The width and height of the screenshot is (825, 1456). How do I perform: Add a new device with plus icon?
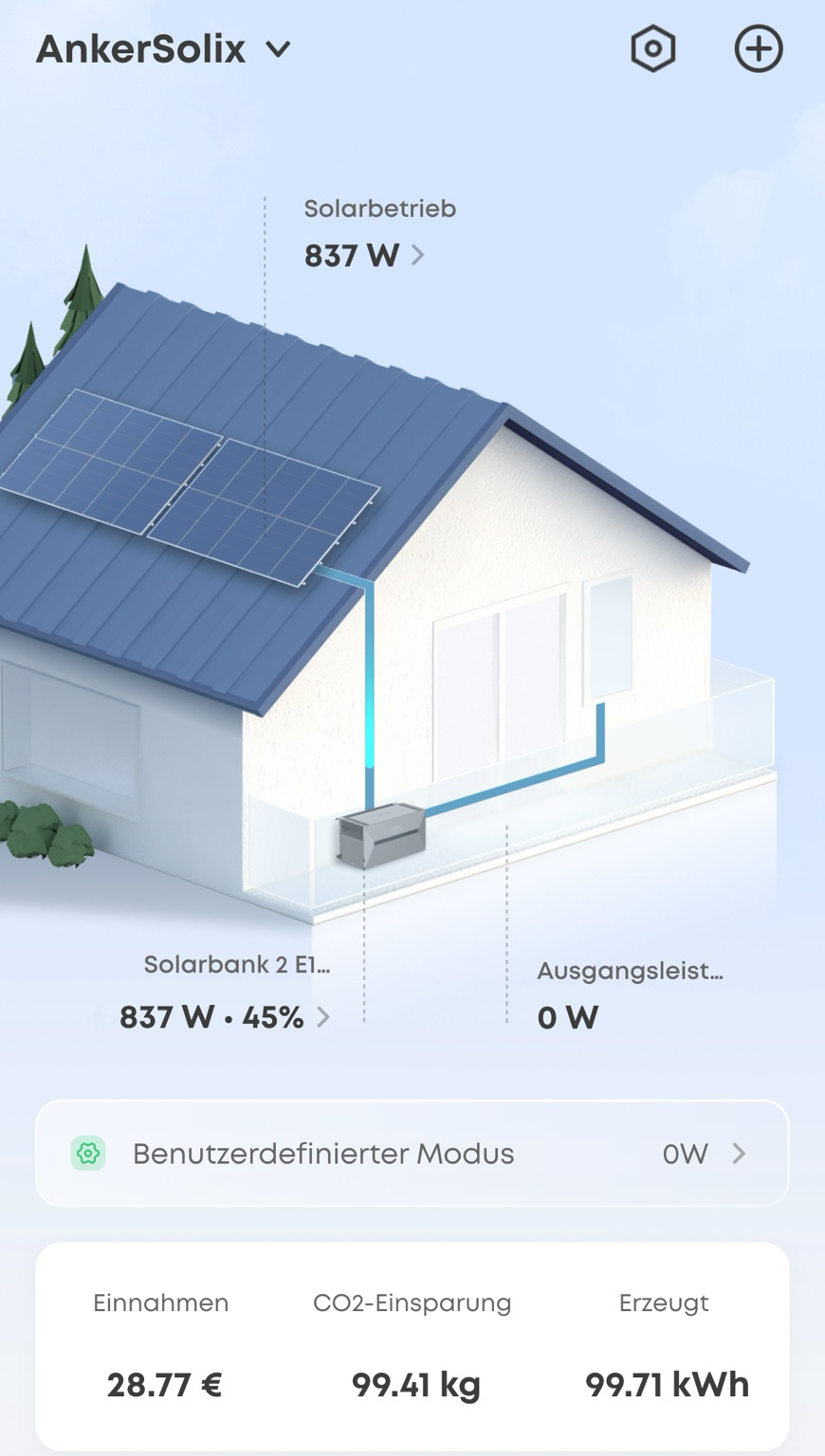click(759, 48)
